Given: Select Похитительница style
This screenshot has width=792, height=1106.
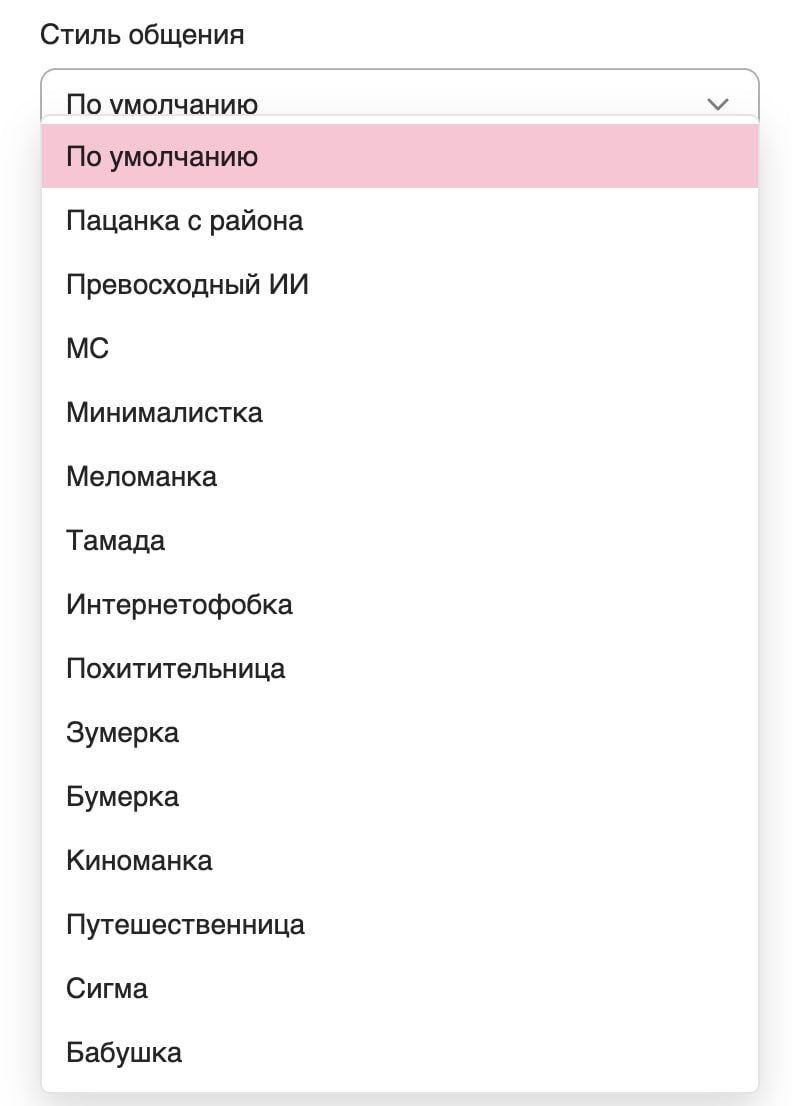Looking at the screenshot, I should coord(175,669).
